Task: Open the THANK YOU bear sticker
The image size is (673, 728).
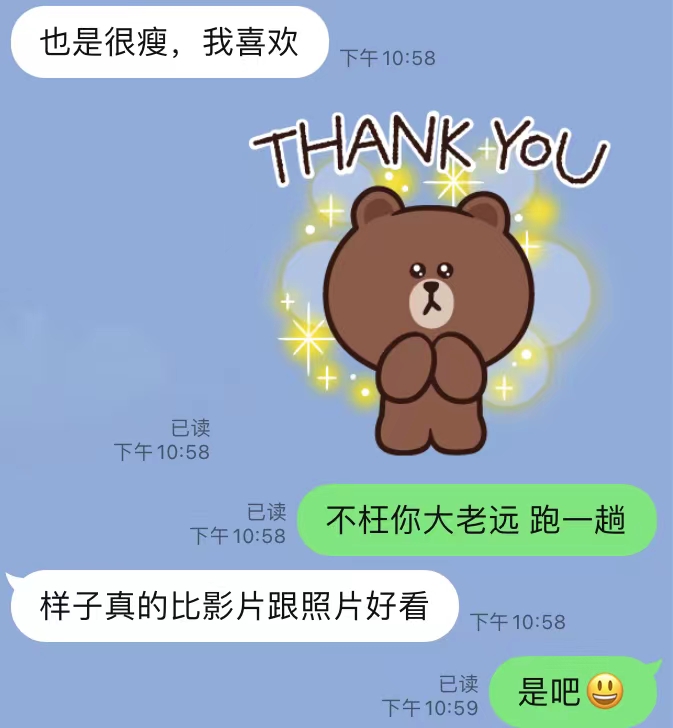Action: 430,290
